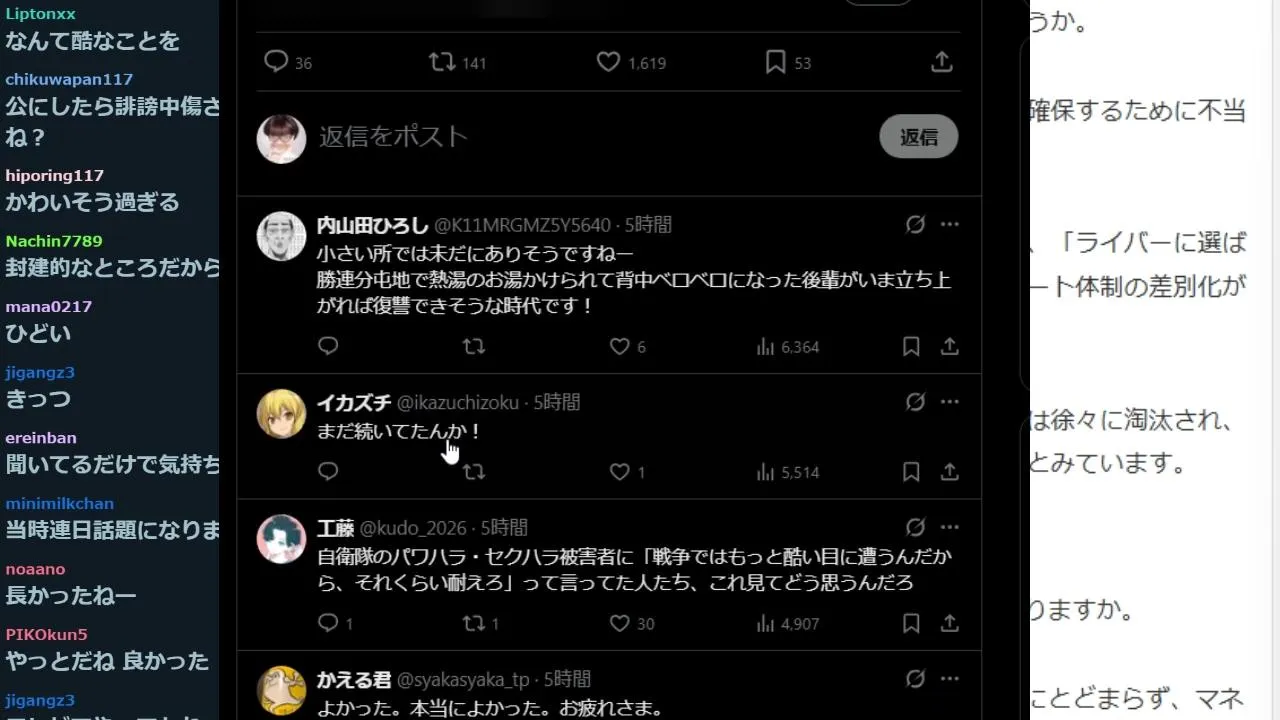The height and width of the screenshot is (720, 1280).
Task: Tap the reply icon on the main post
Action: [276, 62]
